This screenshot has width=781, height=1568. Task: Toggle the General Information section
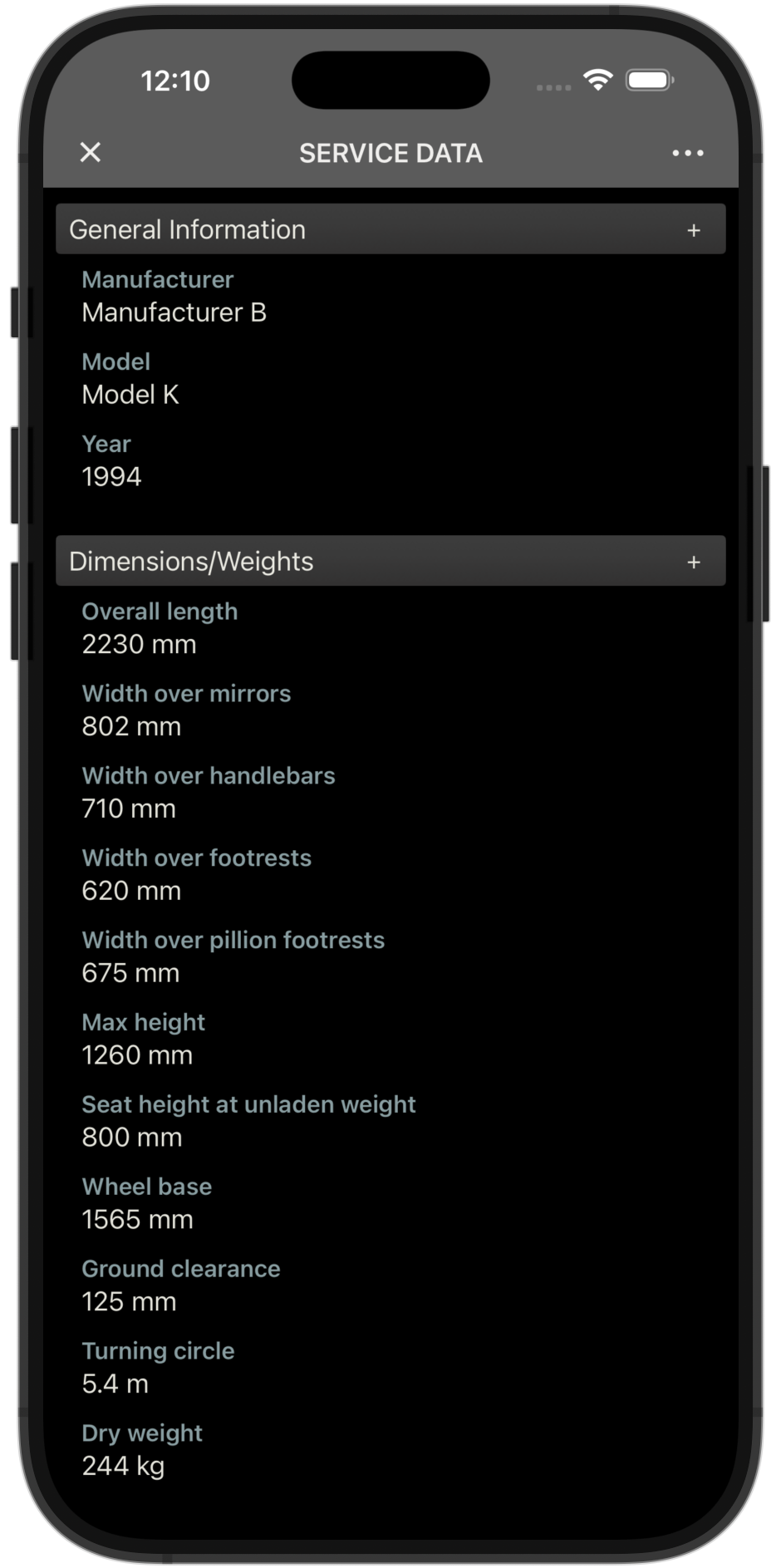(x=693, y=230)
